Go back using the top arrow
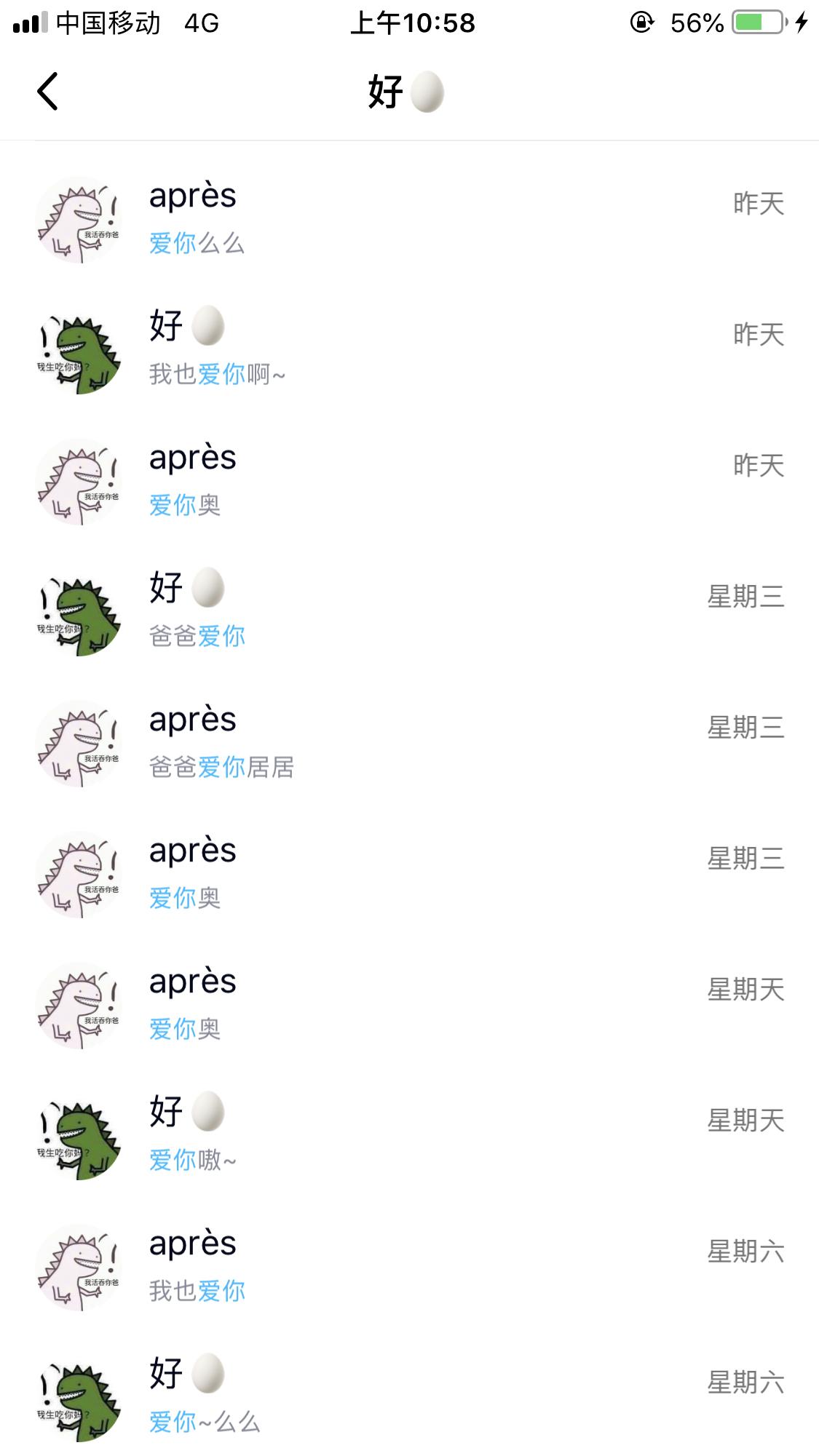 [48, 92]
